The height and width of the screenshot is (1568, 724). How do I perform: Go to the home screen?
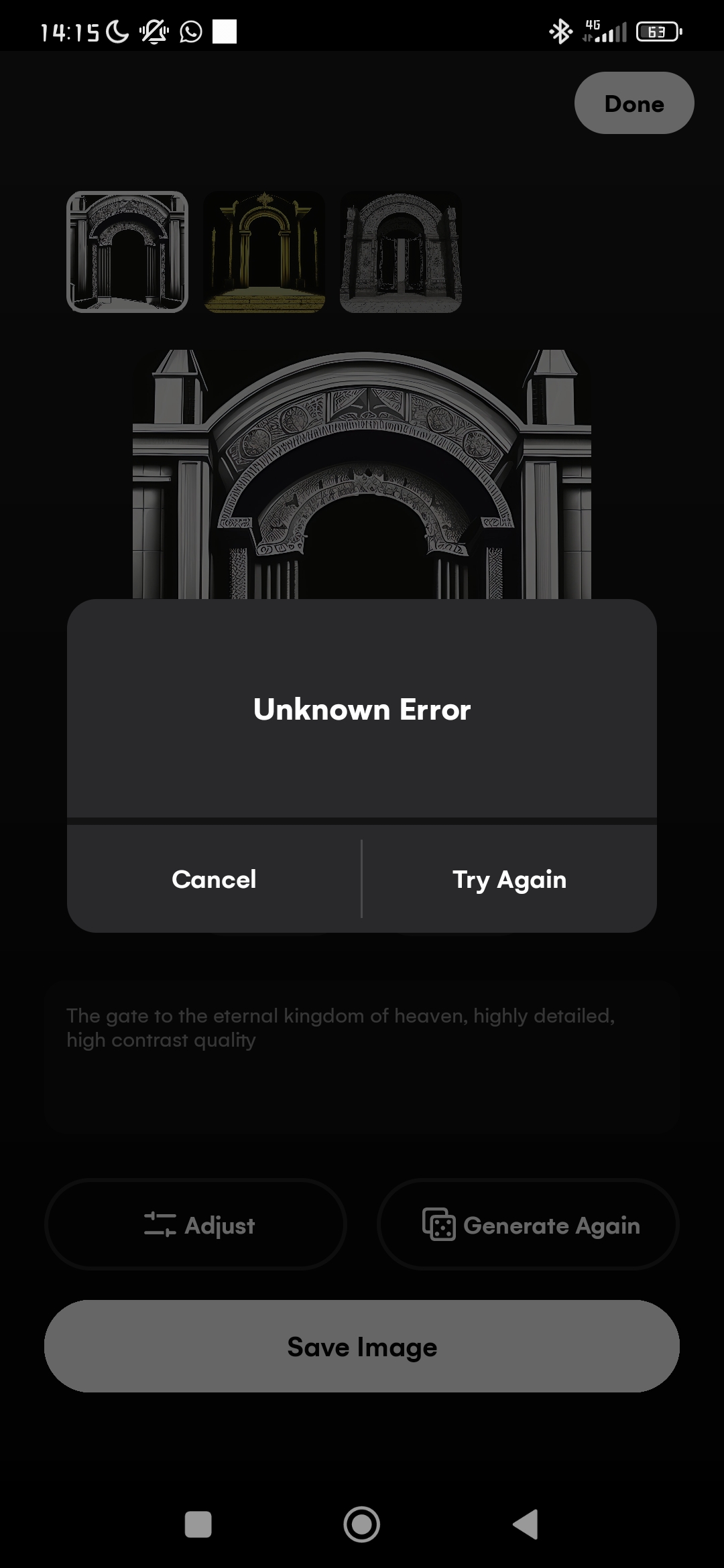tap(362, 1524)
